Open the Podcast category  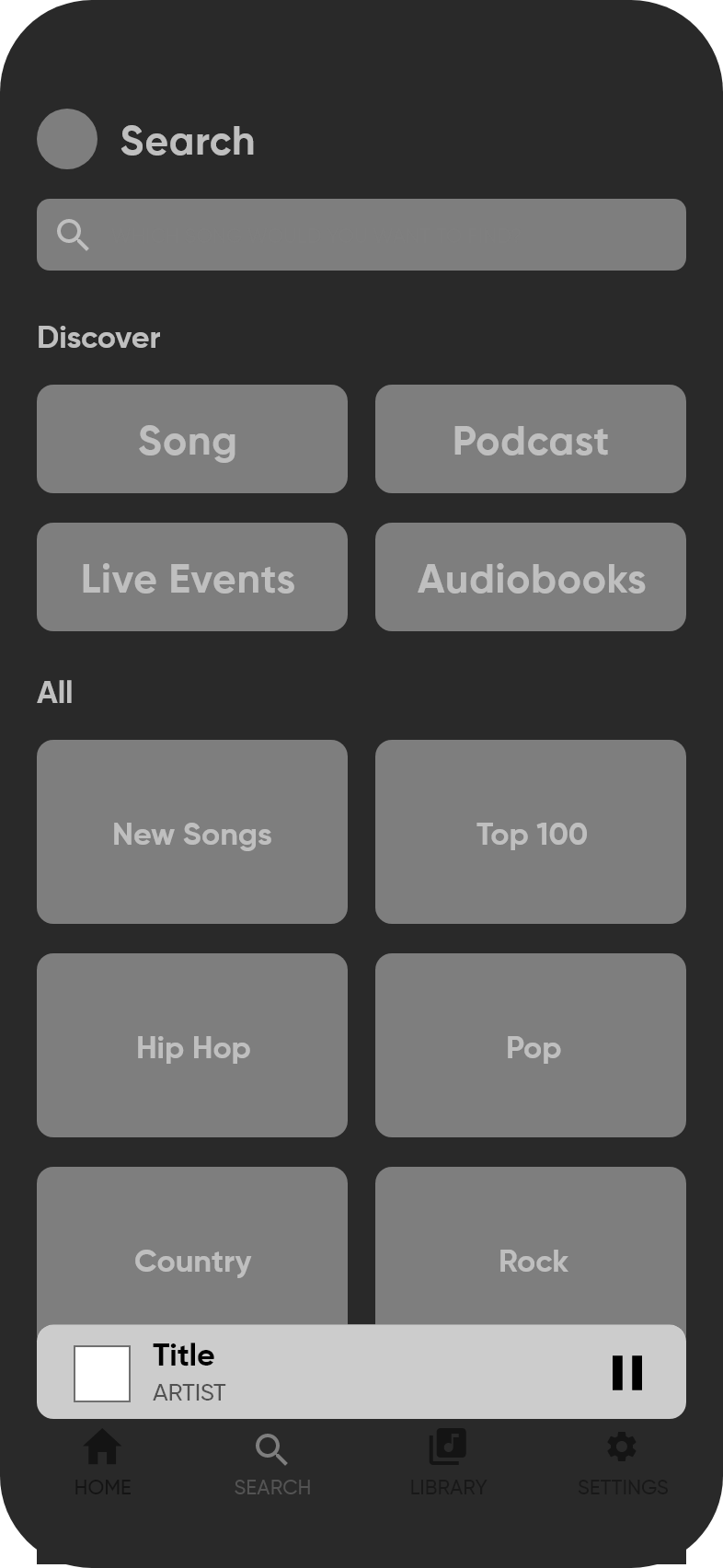[x=531, y=439]
